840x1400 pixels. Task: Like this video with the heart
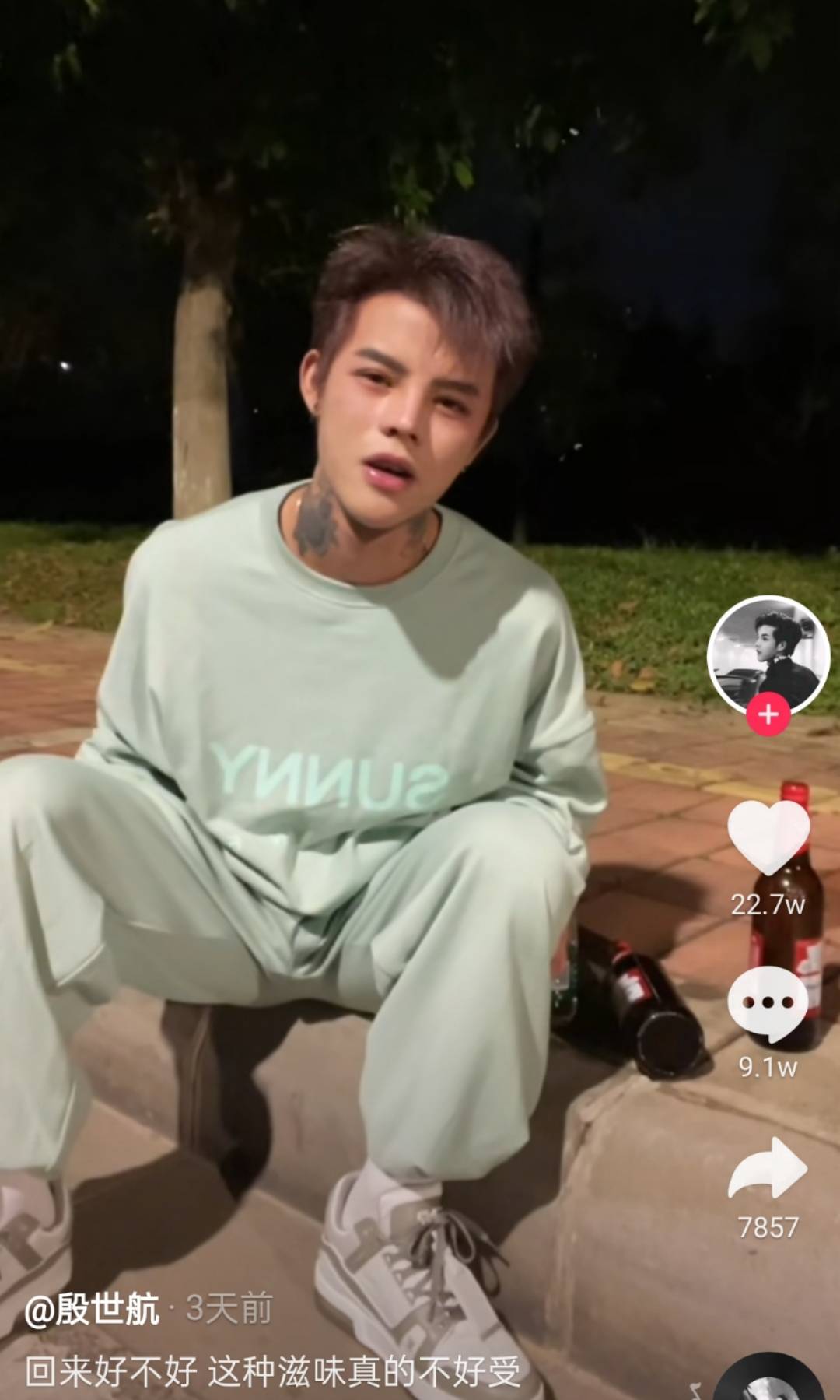pyautogui.click(x=768, y=837)
